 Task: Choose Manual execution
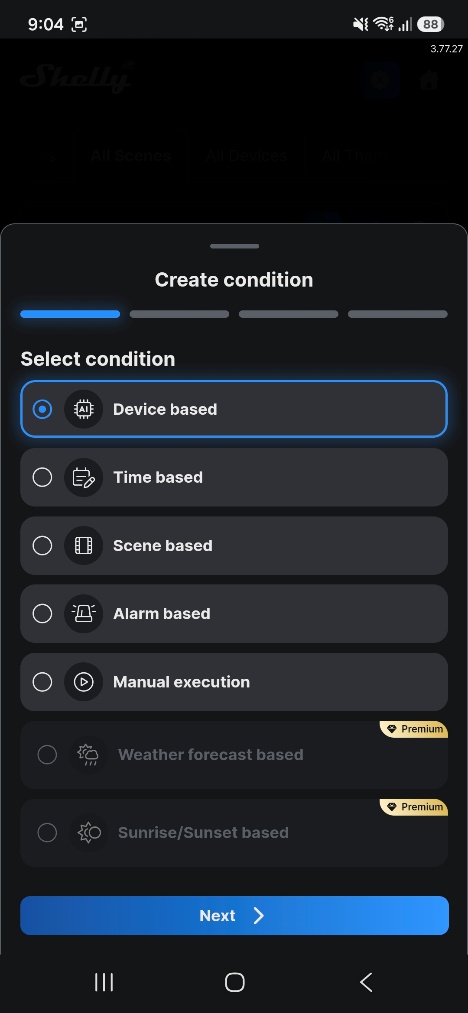pos(234,682)
